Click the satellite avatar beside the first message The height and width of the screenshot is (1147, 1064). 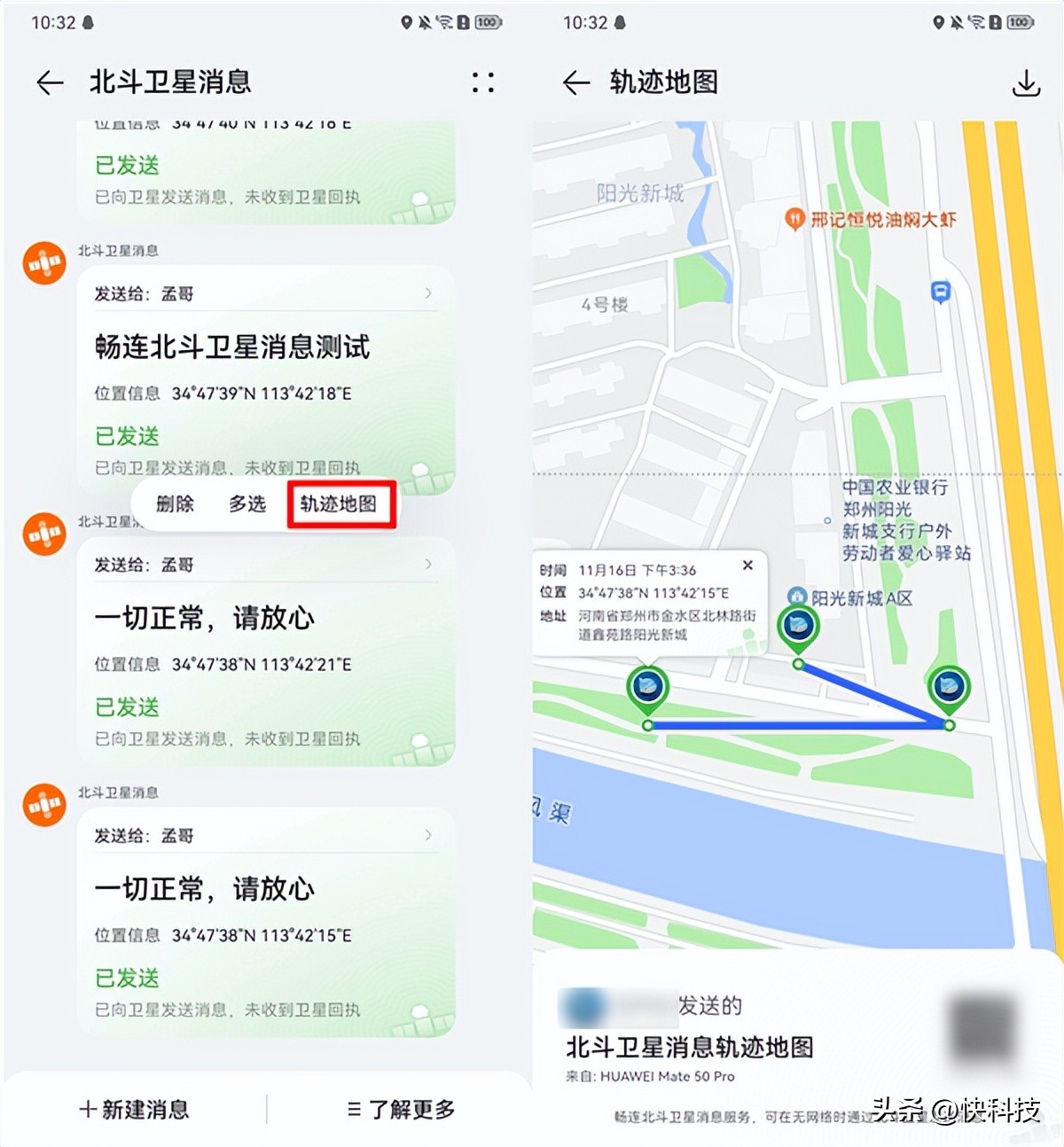(43, 263)
